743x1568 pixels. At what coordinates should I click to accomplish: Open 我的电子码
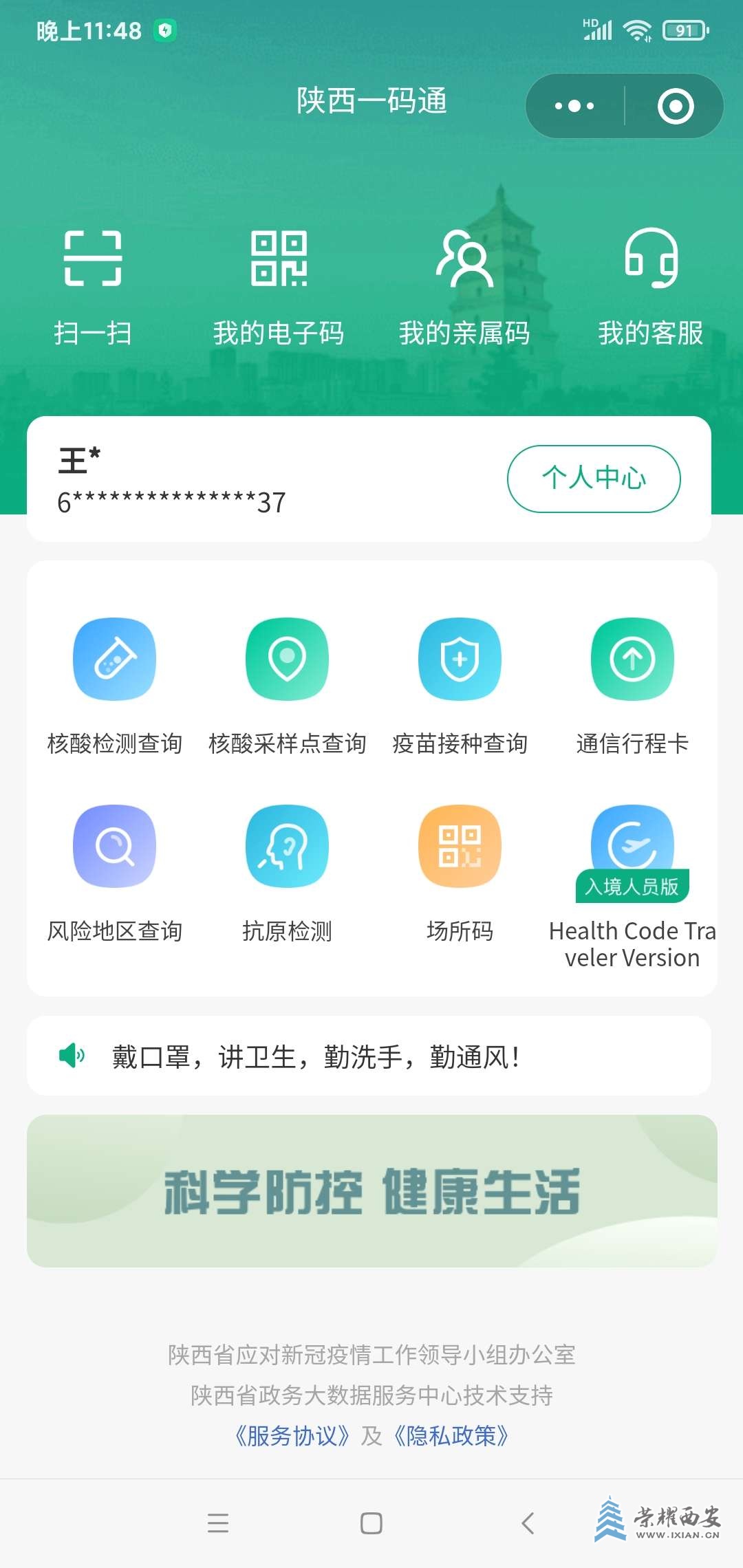click(x=279, y=287)
